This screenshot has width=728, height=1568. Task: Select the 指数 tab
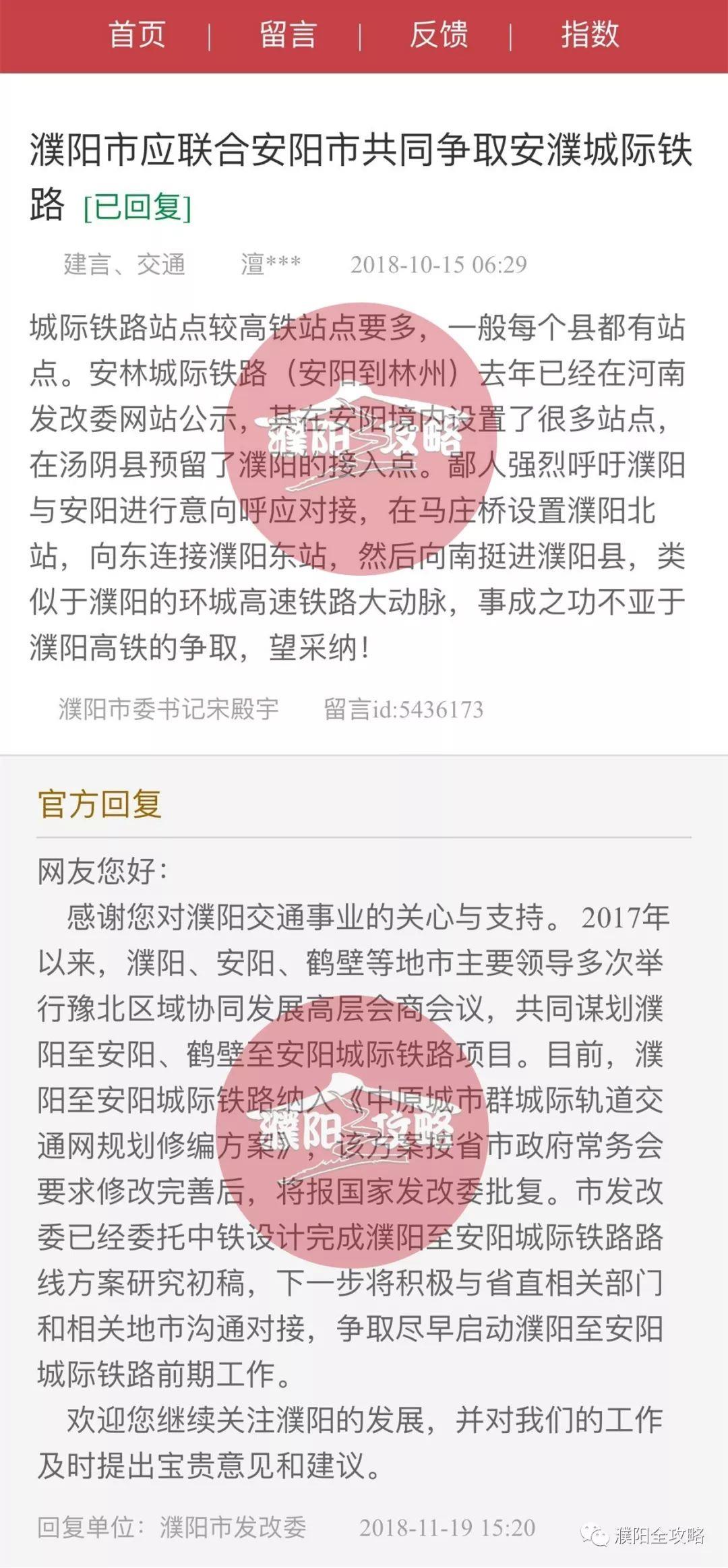point(590,35)
